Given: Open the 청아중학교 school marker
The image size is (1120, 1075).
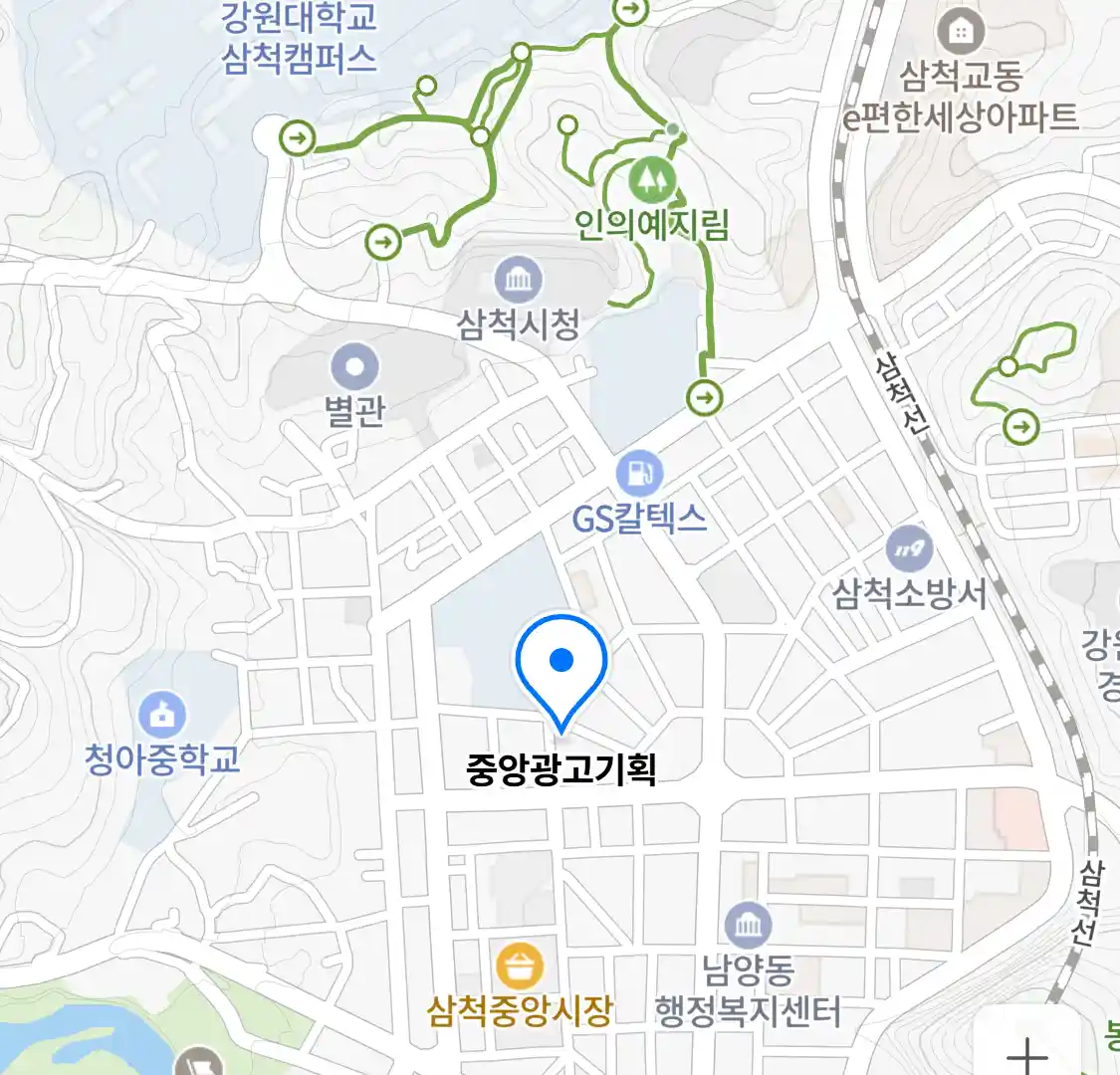Looking at the screenshot, I should click(x=162, y=714).
